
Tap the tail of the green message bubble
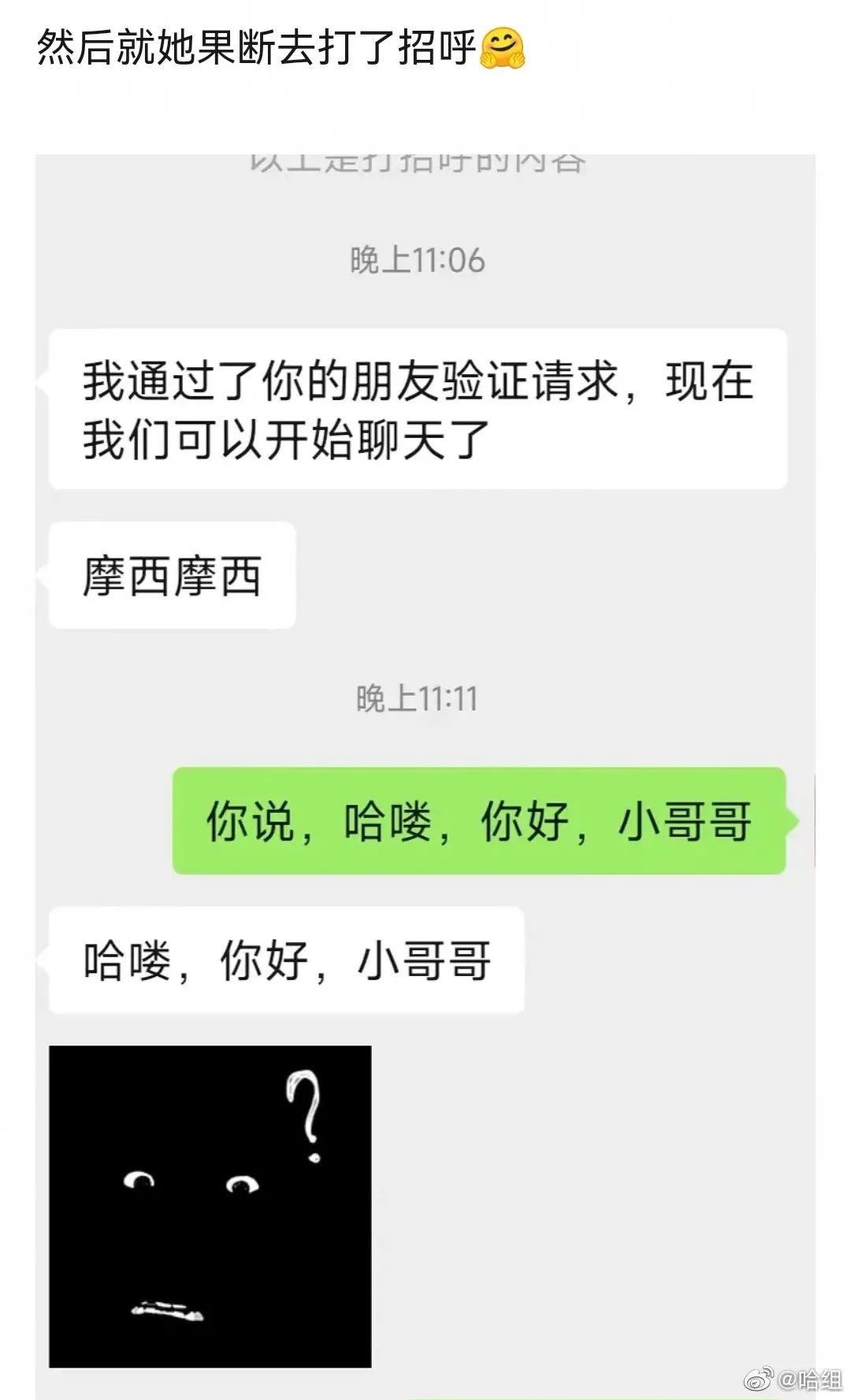click(x=790, y=822)
